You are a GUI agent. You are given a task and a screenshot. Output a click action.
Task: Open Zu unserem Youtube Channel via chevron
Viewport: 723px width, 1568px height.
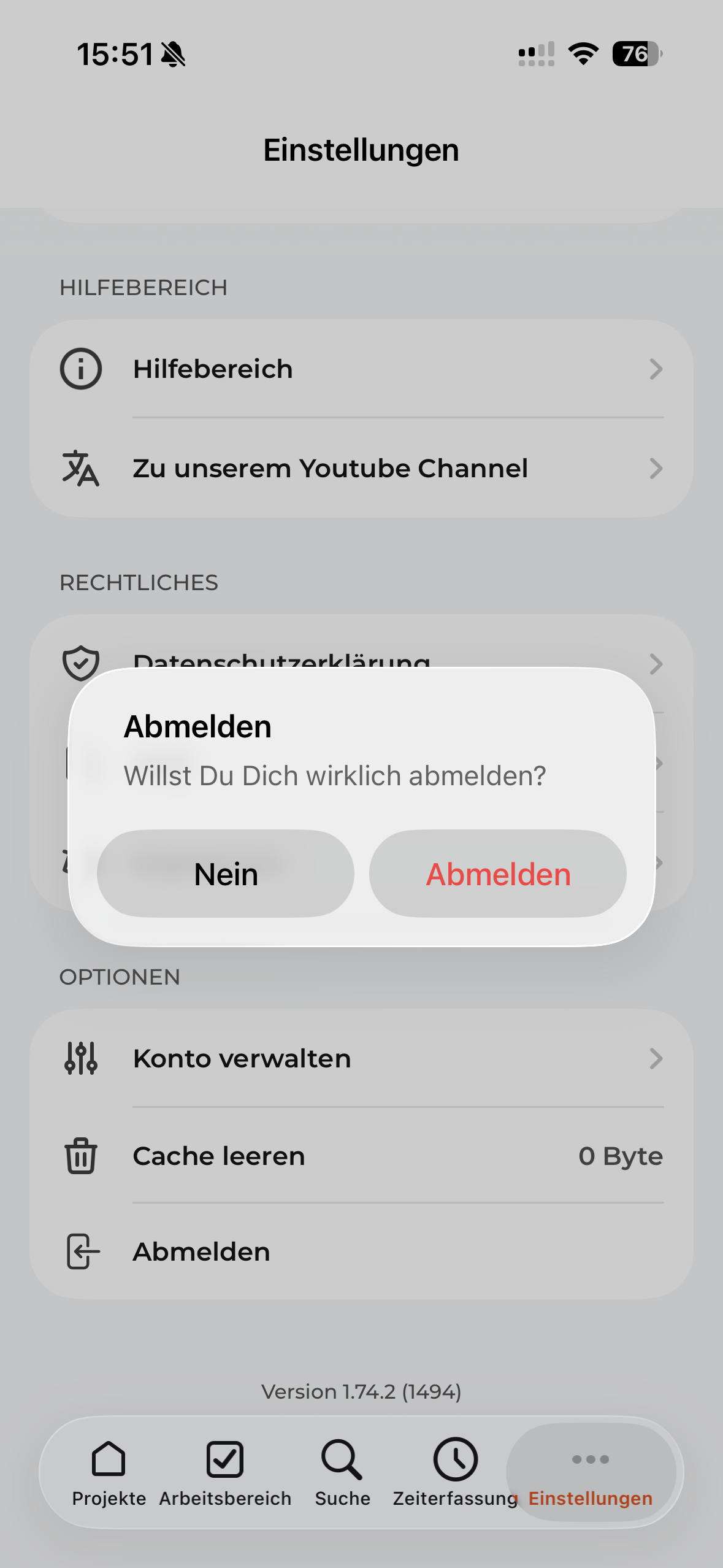657,469
